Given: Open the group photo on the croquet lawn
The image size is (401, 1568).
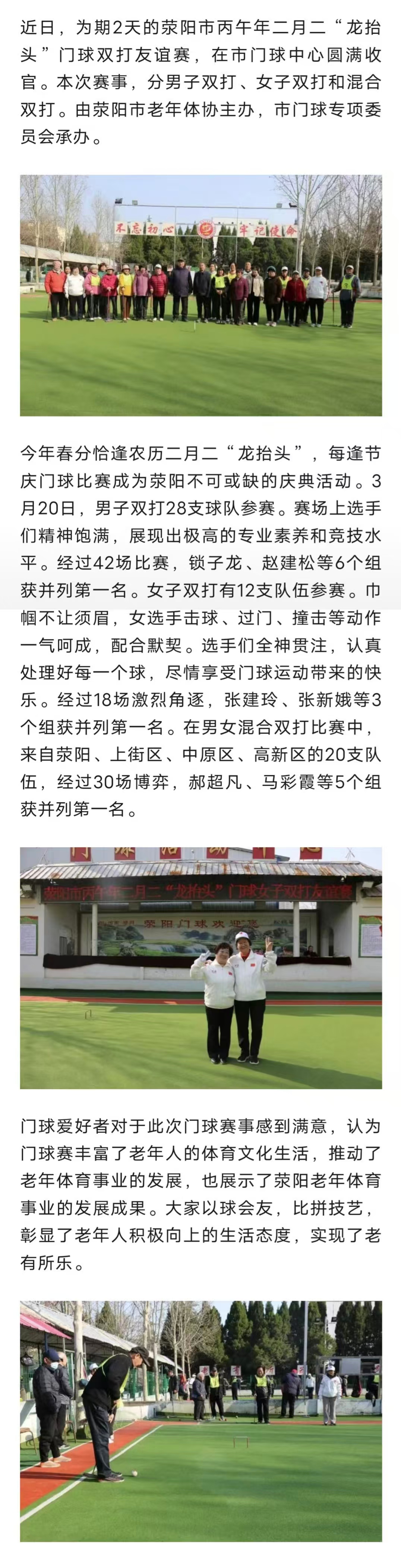Looking at the screenshot, I should (200, 295).
